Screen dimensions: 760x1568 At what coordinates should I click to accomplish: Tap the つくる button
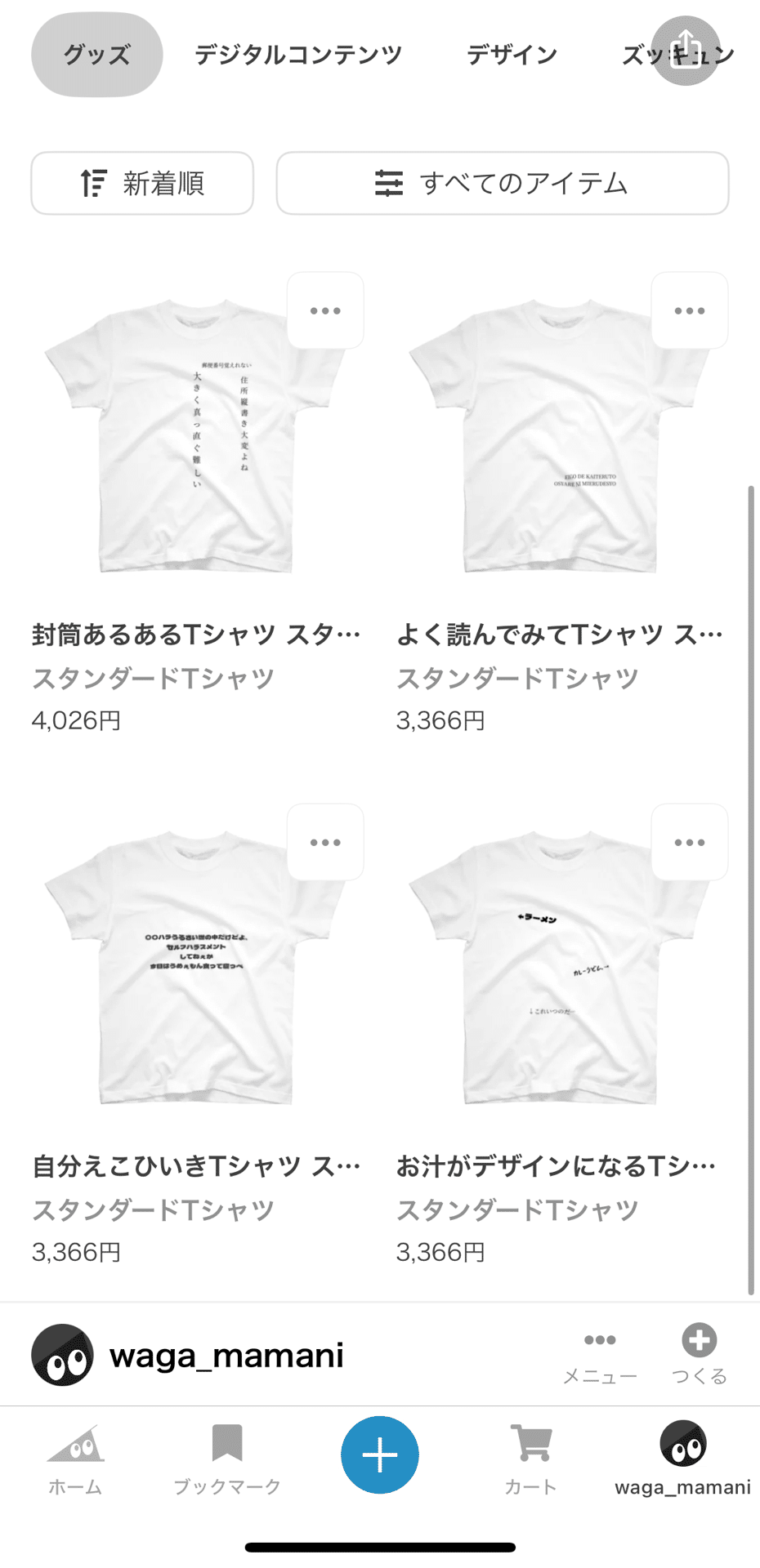[699, 1355]
